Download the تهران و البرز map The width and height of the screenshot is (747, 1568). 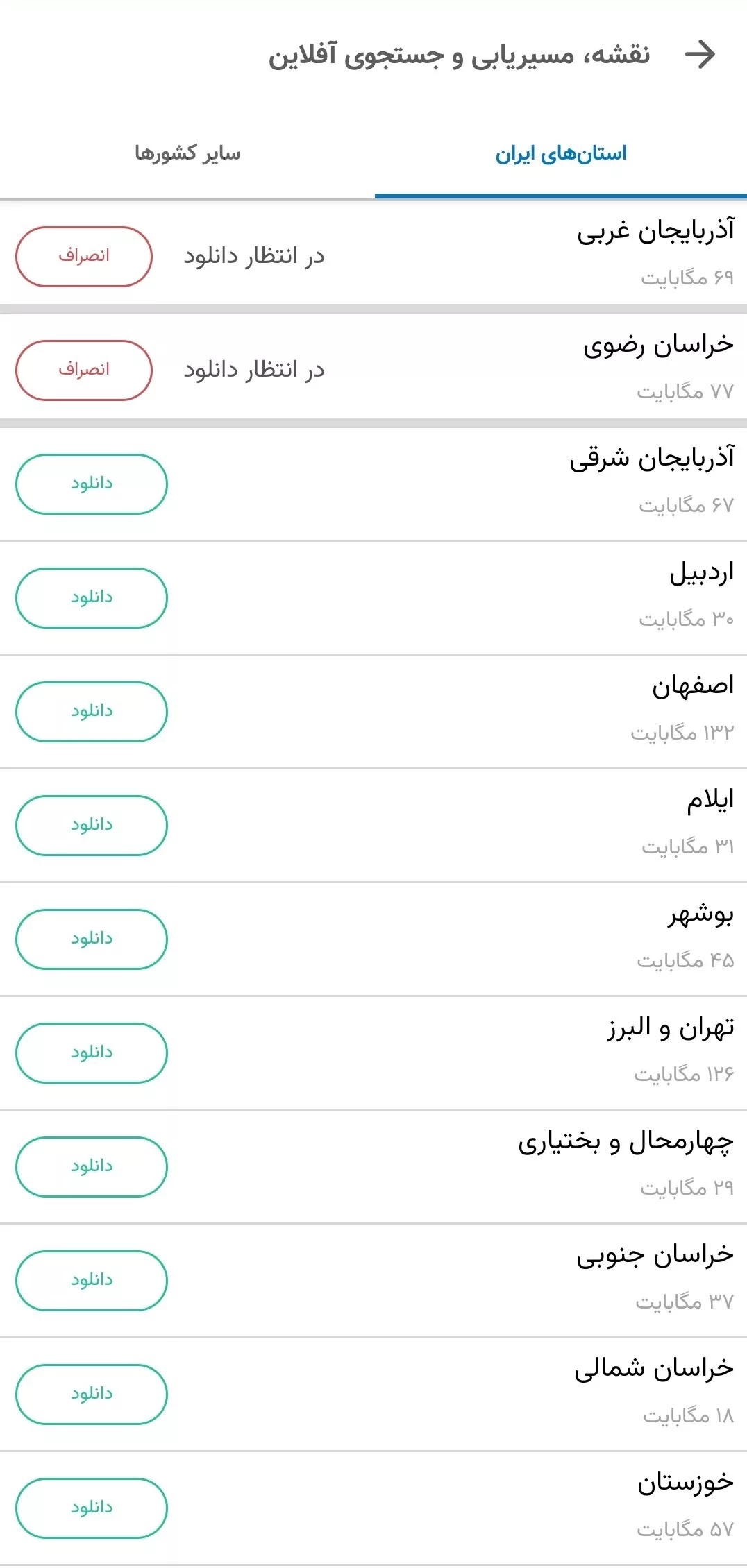click(x=92, y=1052)
